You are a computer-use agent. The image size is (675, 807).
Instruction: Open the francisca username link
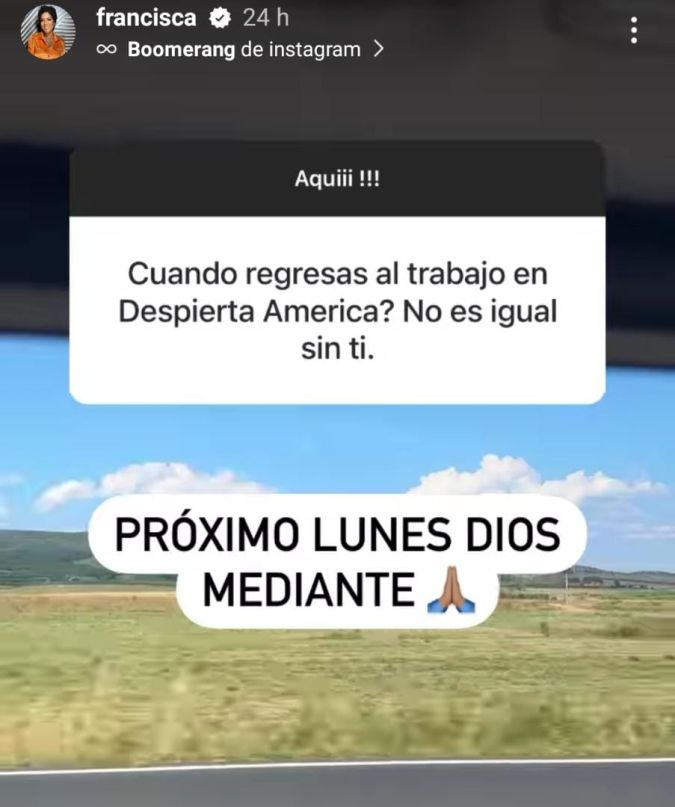145,17
